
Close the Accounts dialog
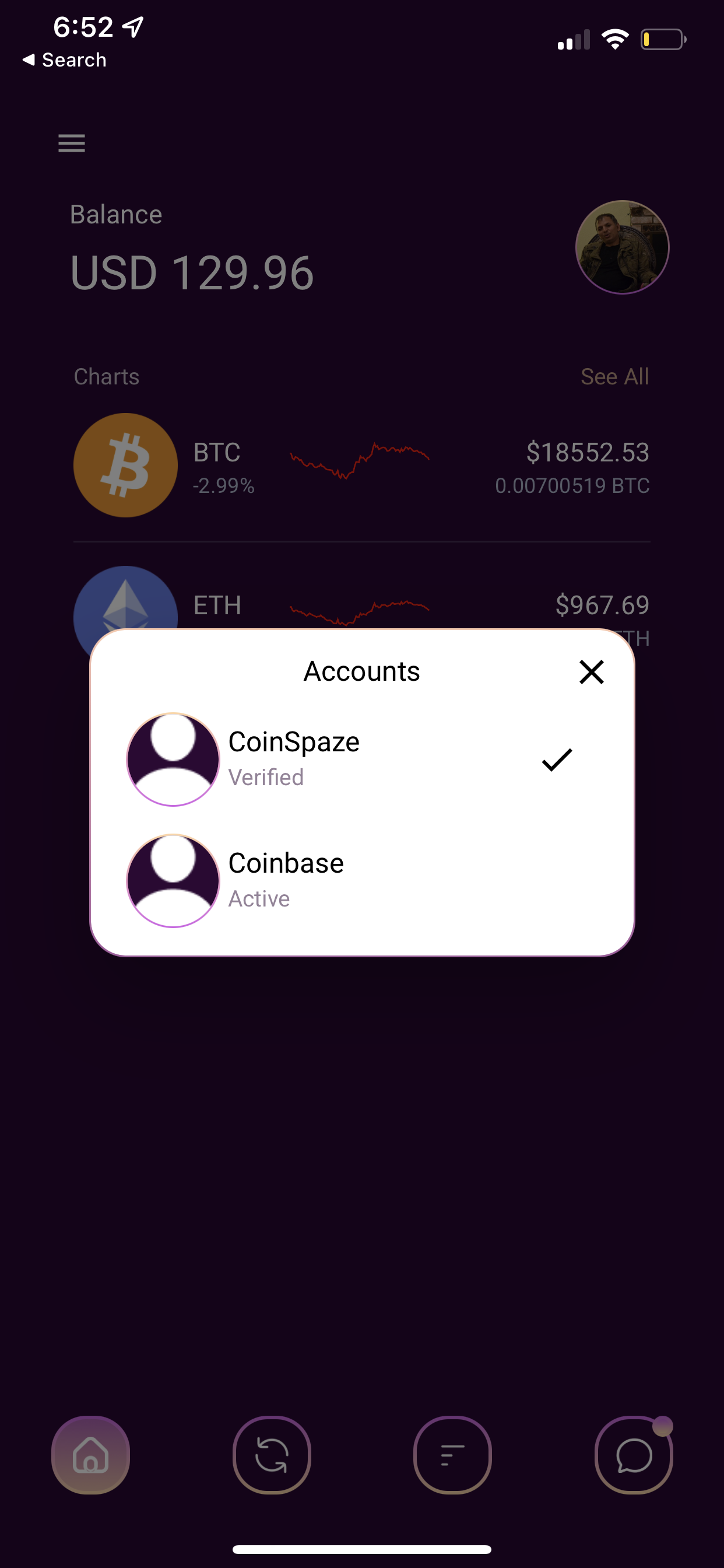coord(591,672)
